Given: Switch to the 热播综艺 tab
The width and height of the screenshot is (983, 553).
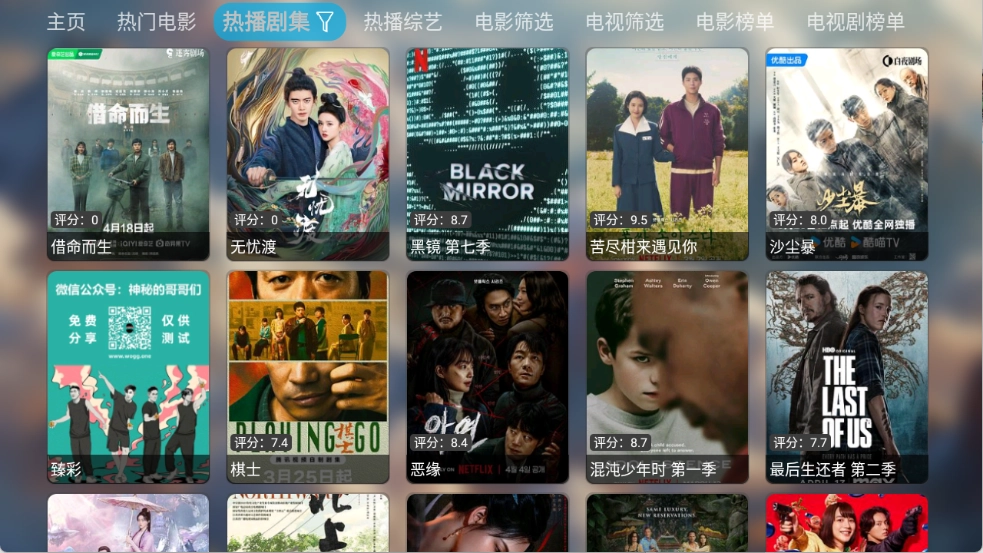Looking at the screenshot, I should (x=402, y=22).
